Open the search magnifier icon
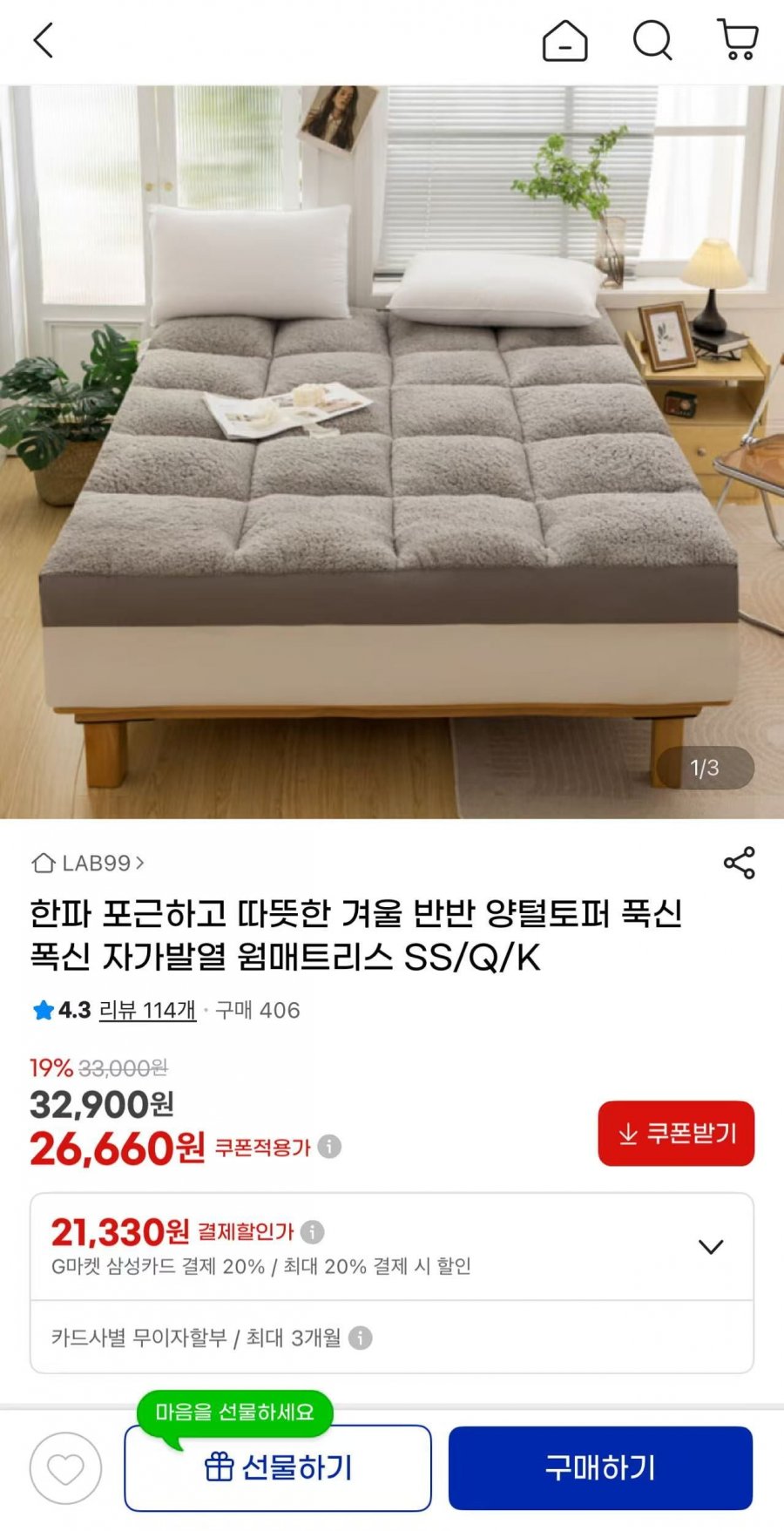 coord(652,40)
